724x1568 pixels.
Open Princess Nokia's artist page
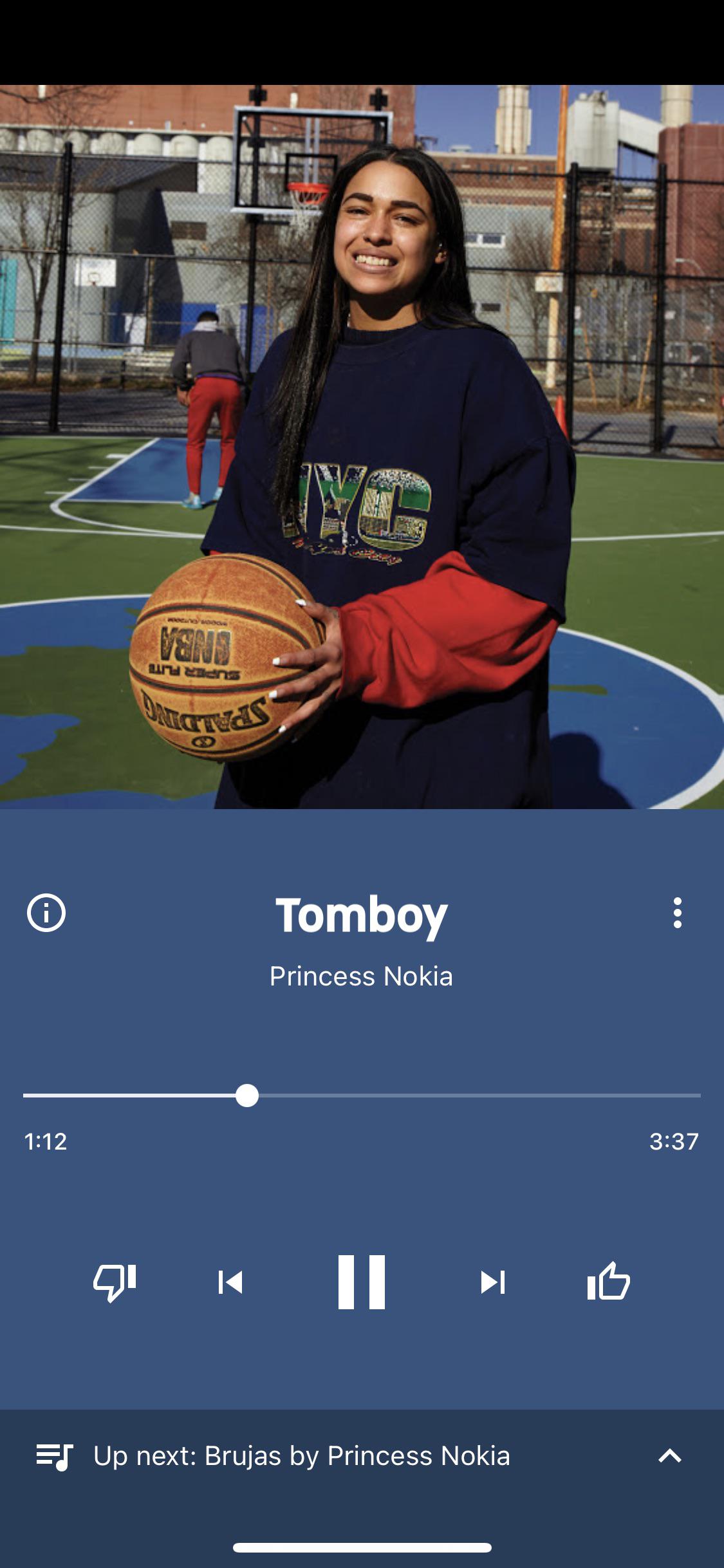[x=362, y=976]
